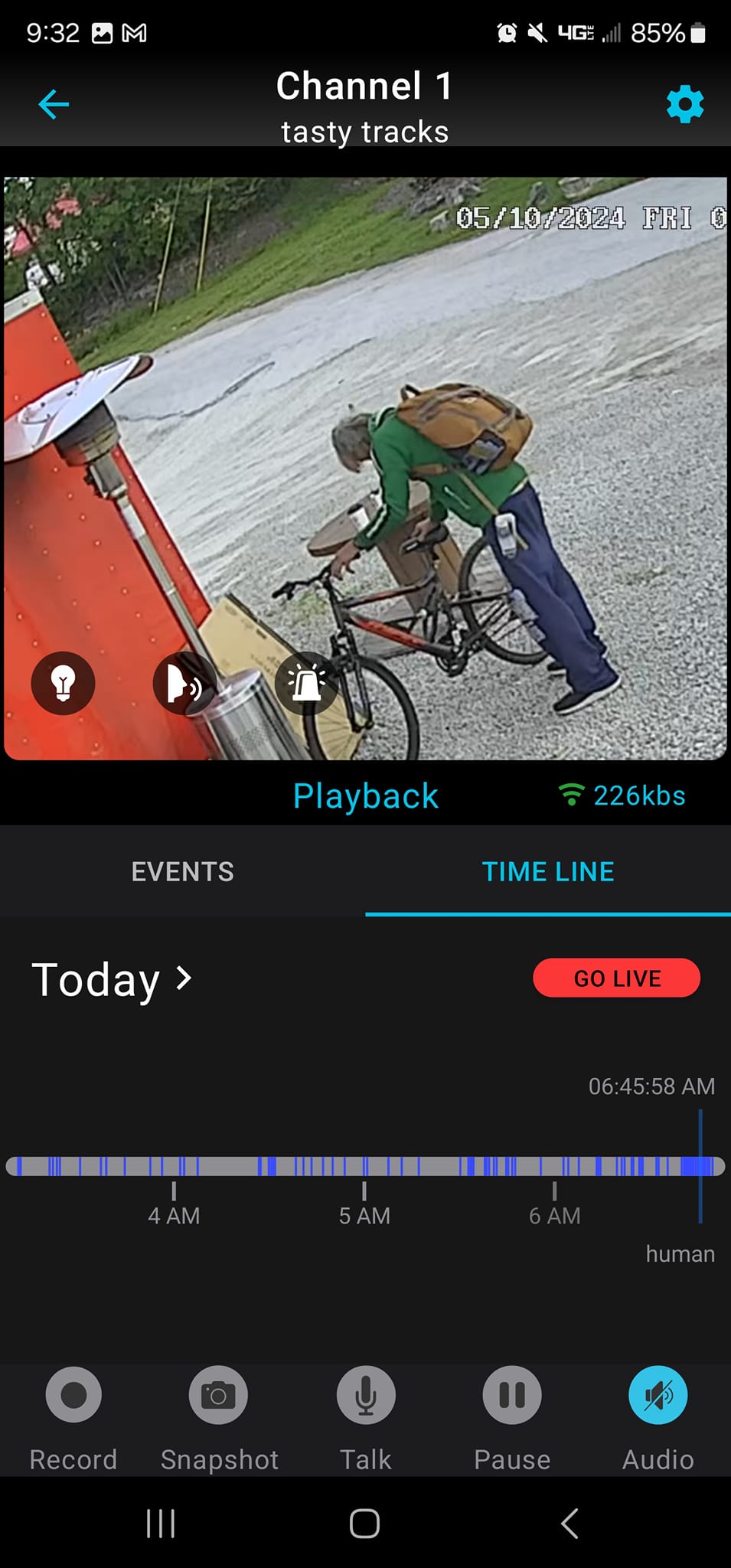731x1568 pixels.
Task: Select the Time Line tab
Action: click(x=548, y=871)
